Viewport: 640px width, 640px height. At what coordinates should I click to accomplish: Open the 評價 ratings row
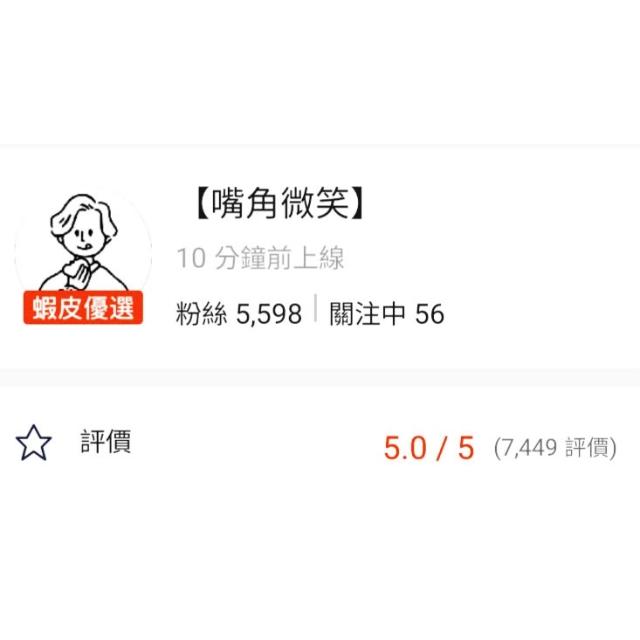coord(318,444)
